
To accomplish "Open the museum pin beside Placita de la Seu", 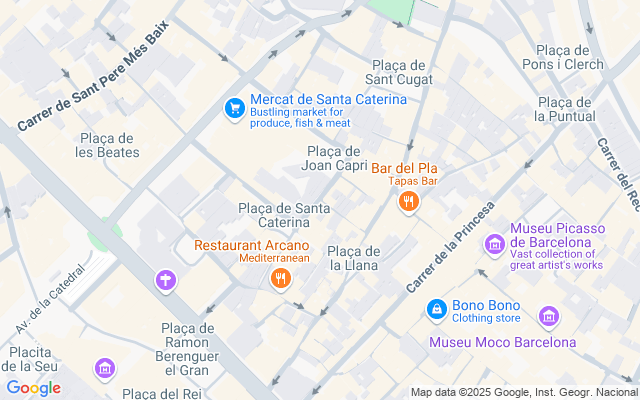I will point(104,369).
